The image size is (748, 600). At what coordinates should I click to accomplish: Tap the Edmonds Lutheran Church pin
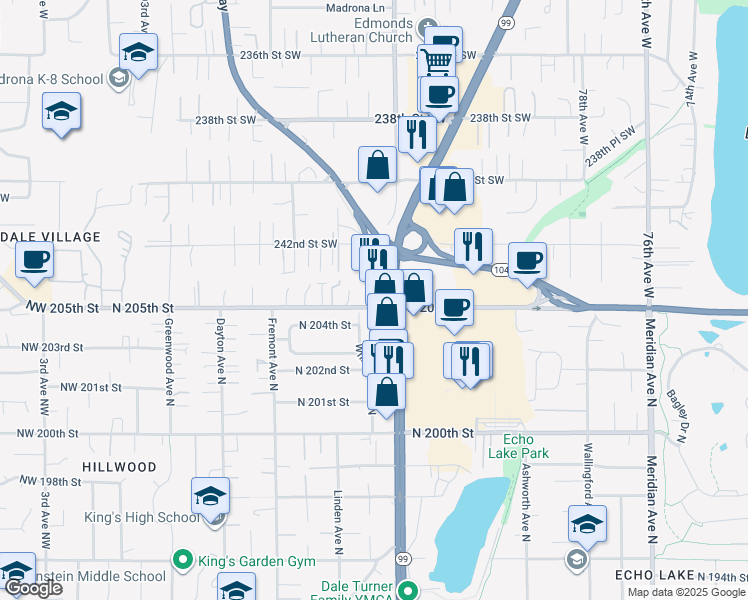coord(428,28)
